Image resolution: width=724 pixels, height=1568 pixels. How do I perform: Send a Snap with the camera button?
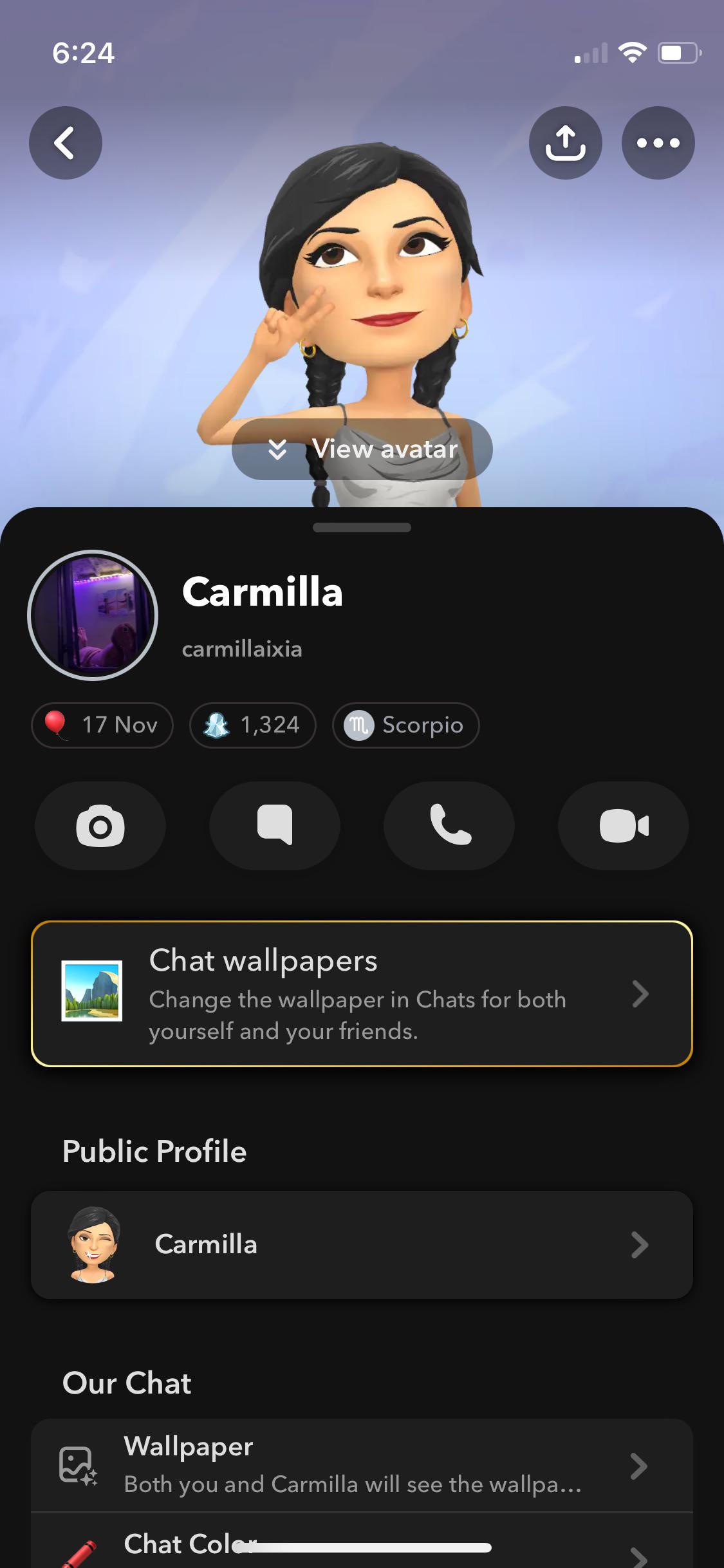pyautogui.click(x=100, y=826)
